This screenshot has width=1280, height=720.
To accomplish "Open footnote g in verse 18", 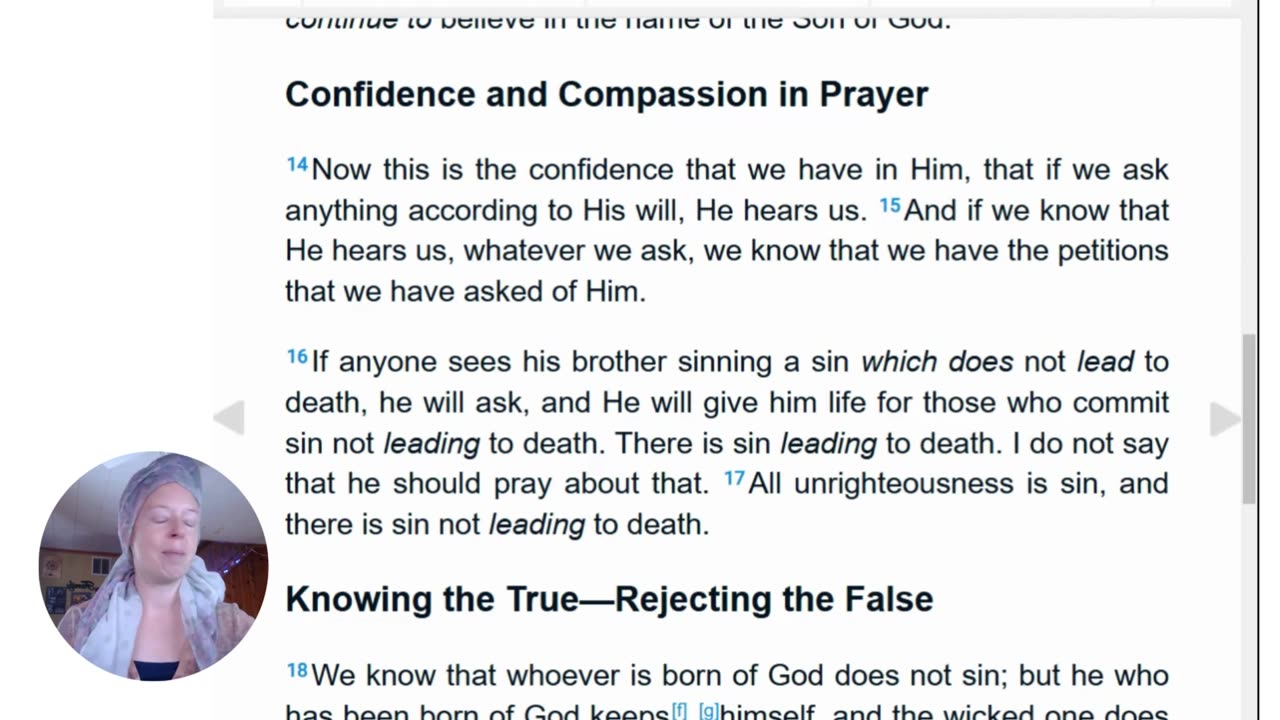I will [x=709, y=712].
